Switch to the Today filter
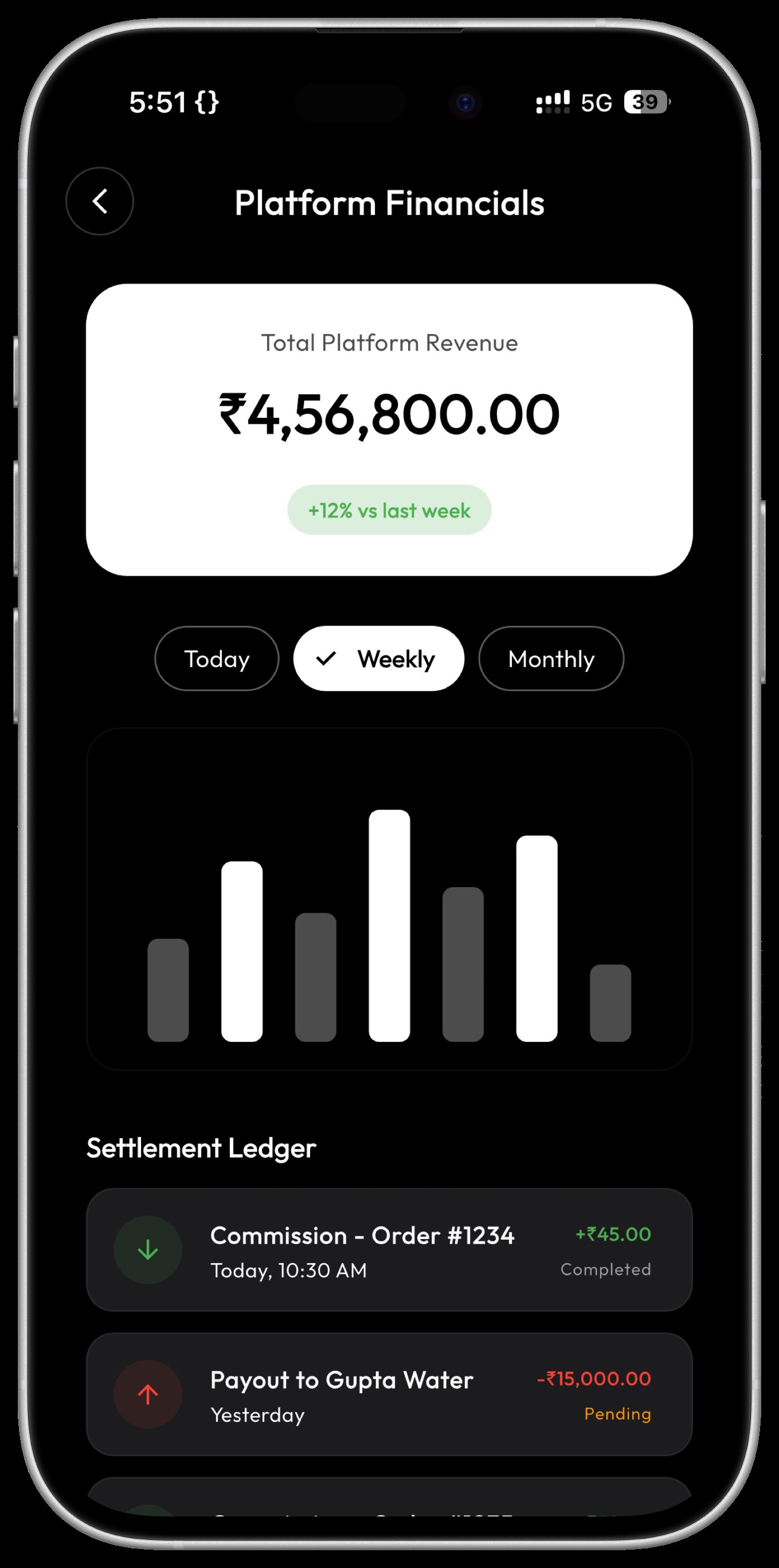The height and width of the screenshot is (1568, 779). (217, 658)
